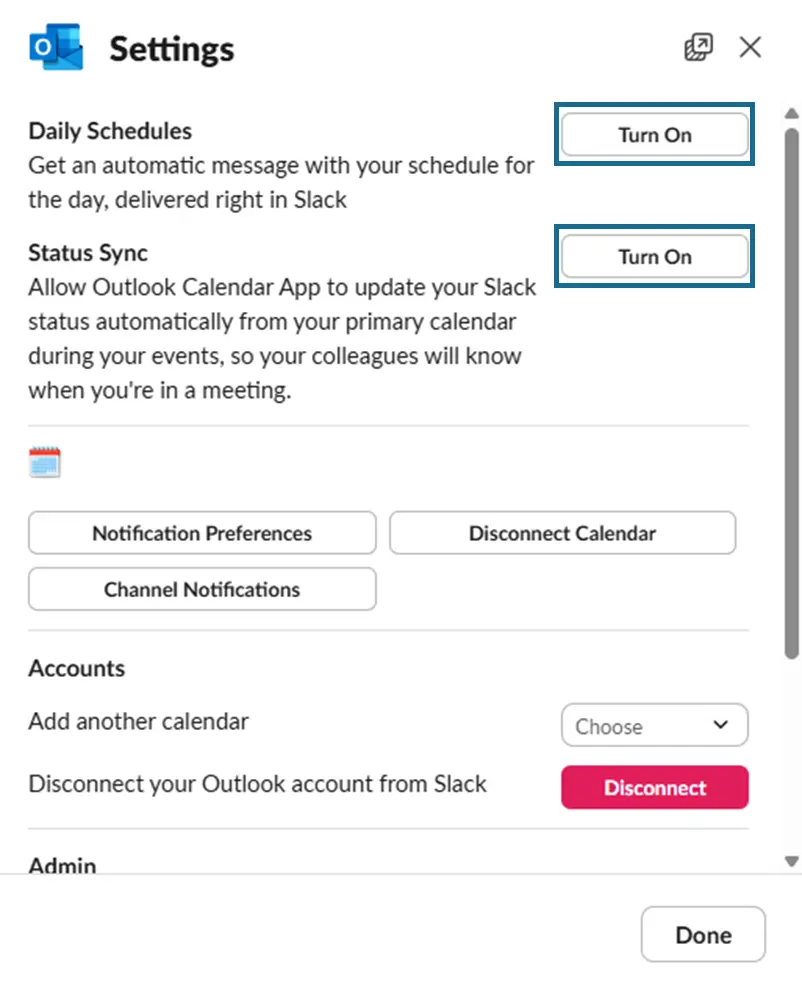802x981 pixels.
Task: Close the Settings dialog
Action: [750, 47]
